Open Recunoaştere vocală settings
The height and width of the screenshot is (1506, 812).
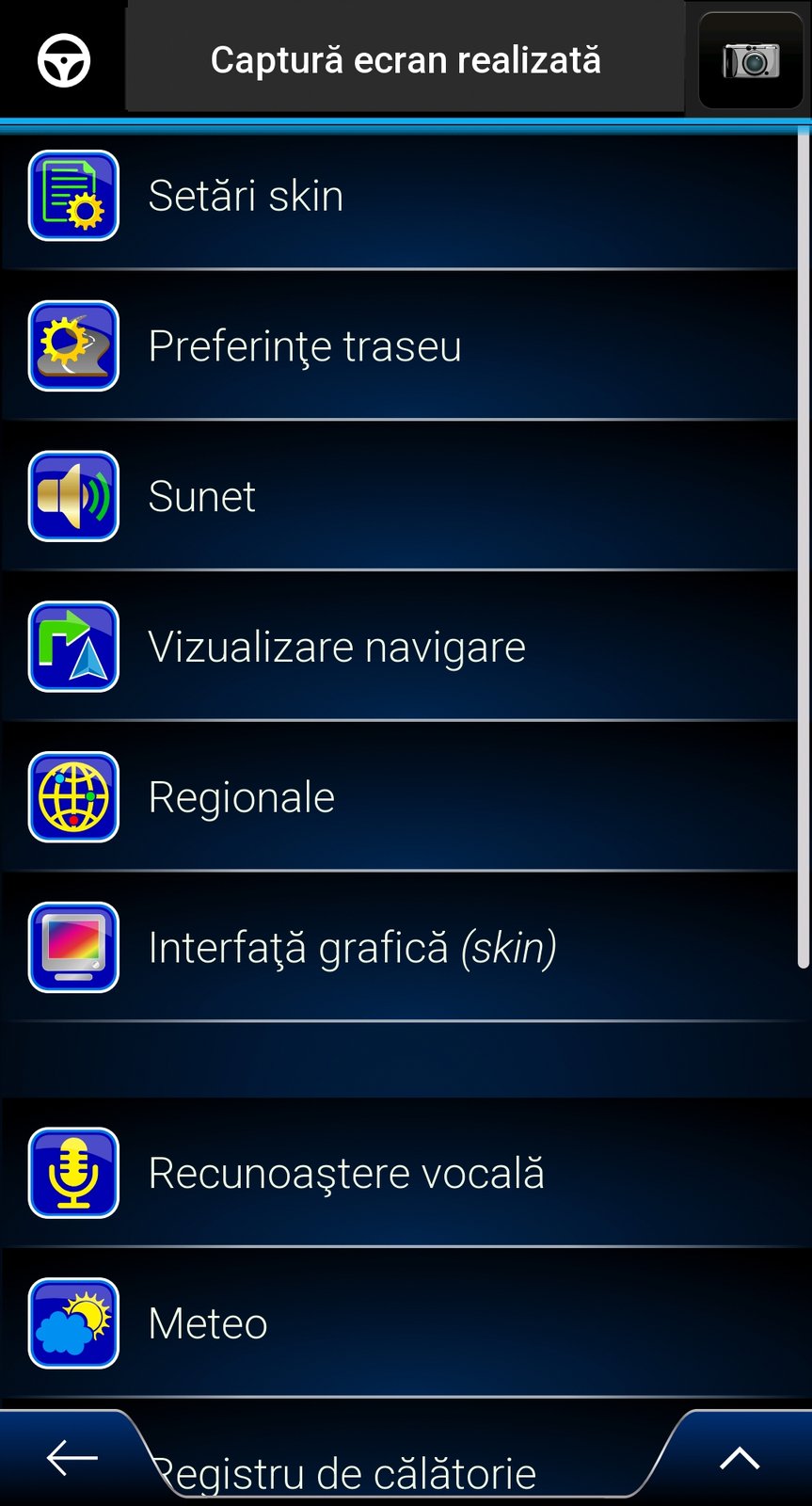(x=399, y=1173)
